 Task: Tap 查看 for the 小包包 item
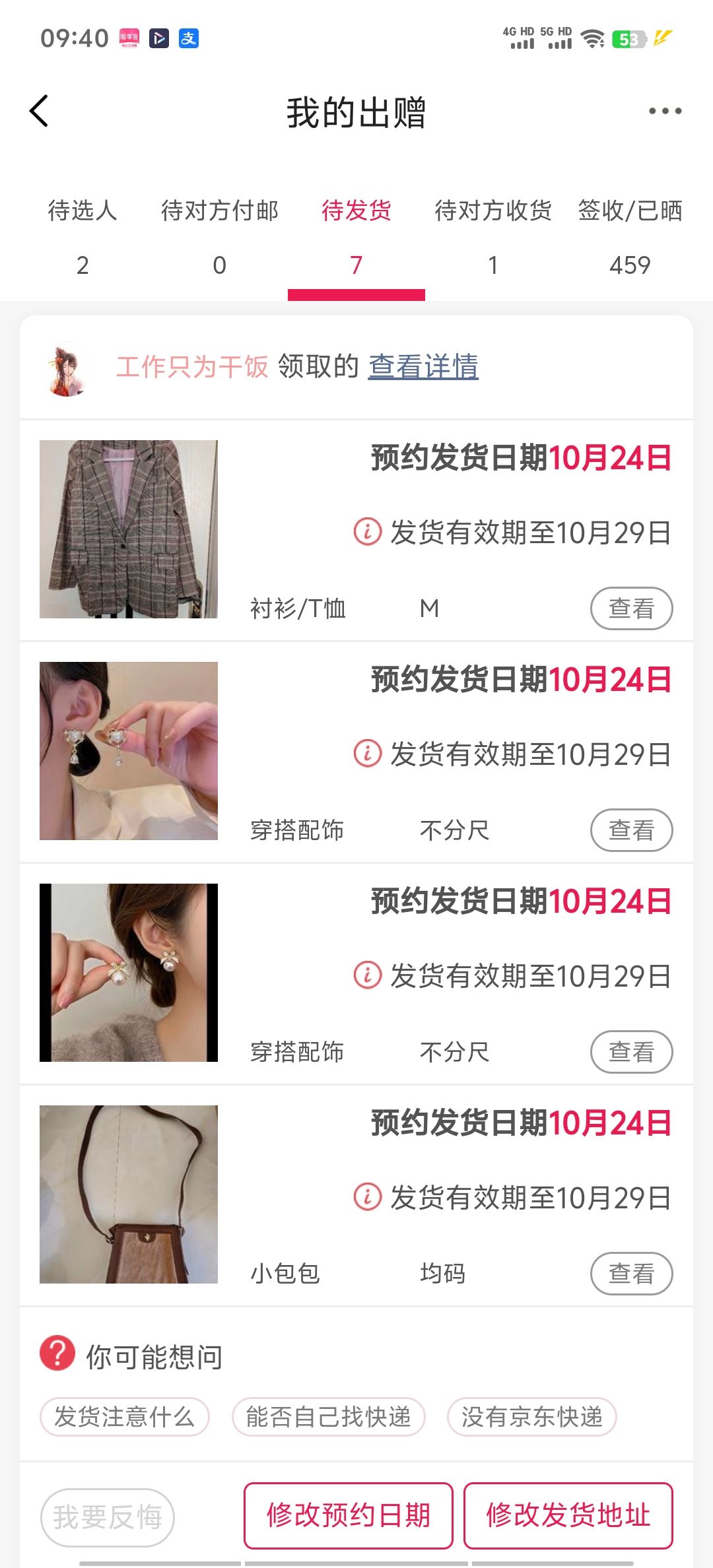(631, 1274)
